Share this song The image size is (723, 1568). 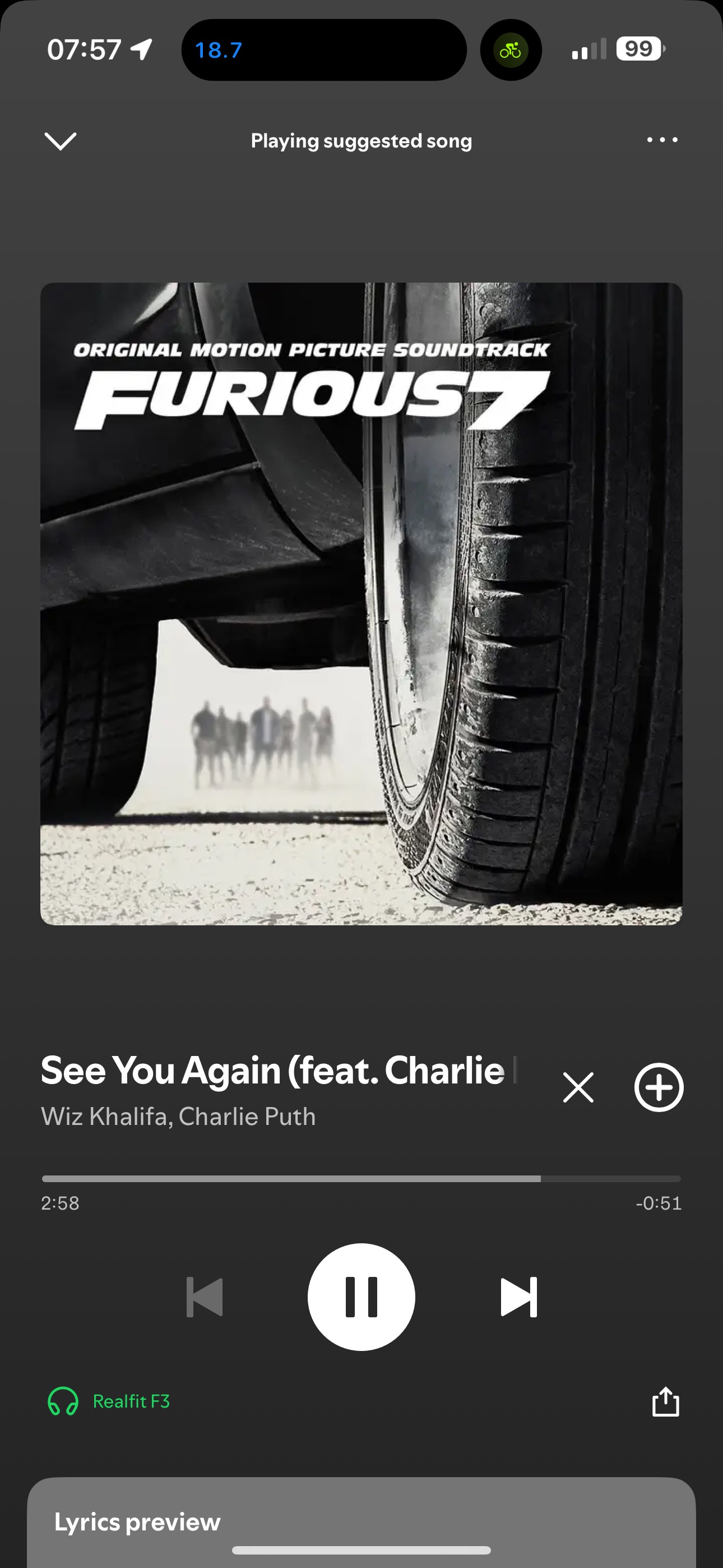(x=665, y=1402)
